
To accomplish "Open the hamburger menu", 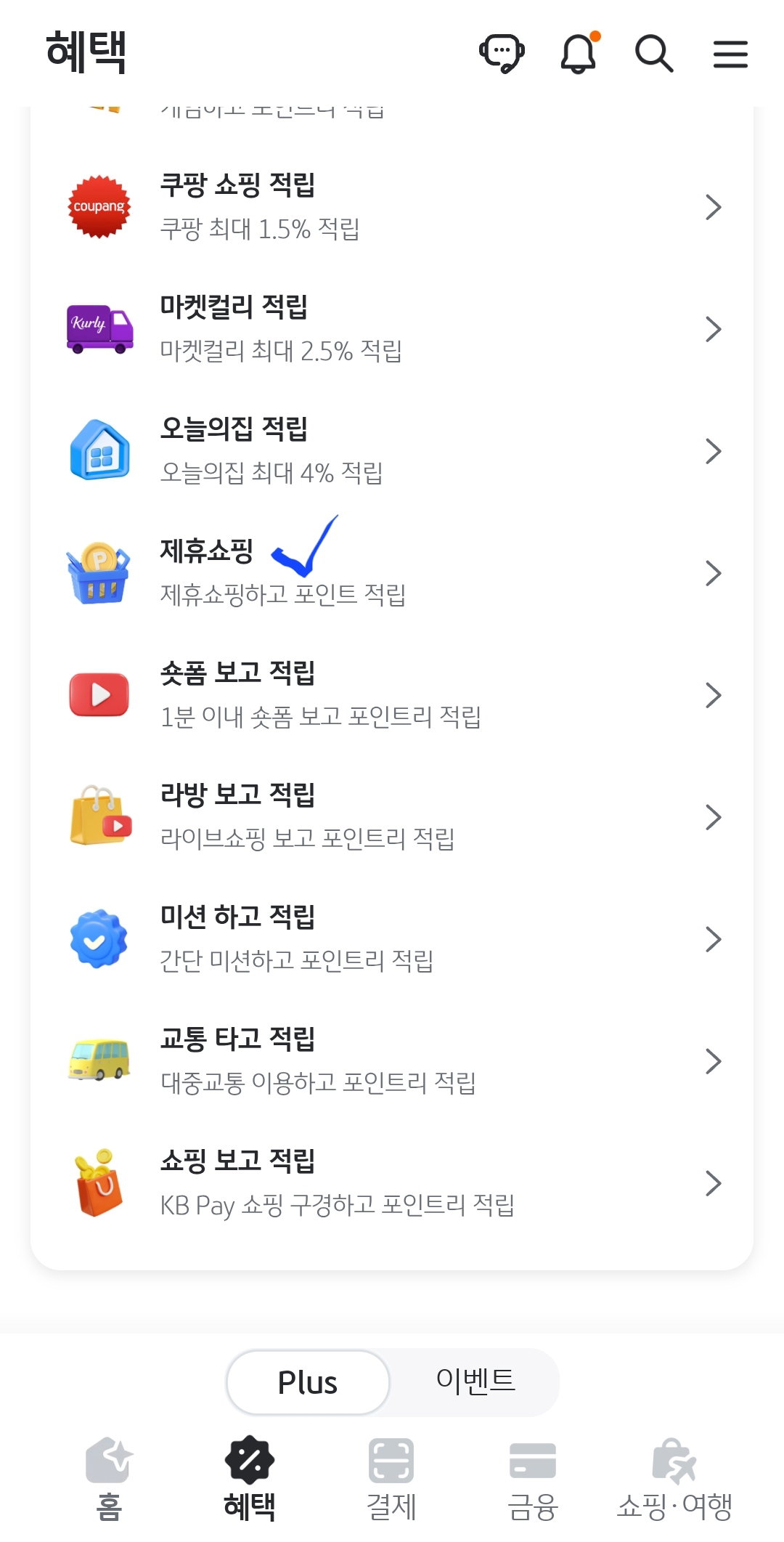I will [730, 54].
